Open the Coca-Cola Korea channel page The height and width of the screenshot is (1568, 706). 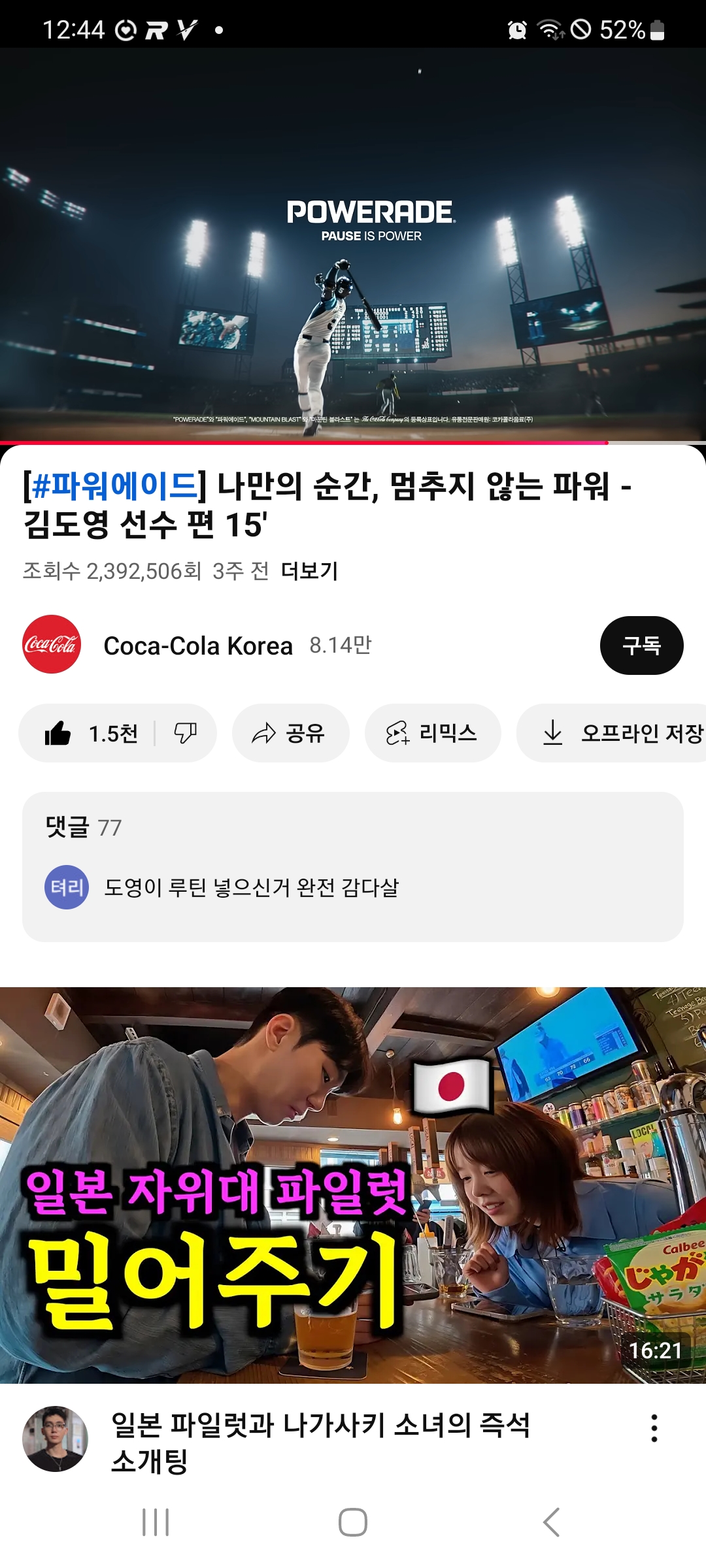pos(197,645)
